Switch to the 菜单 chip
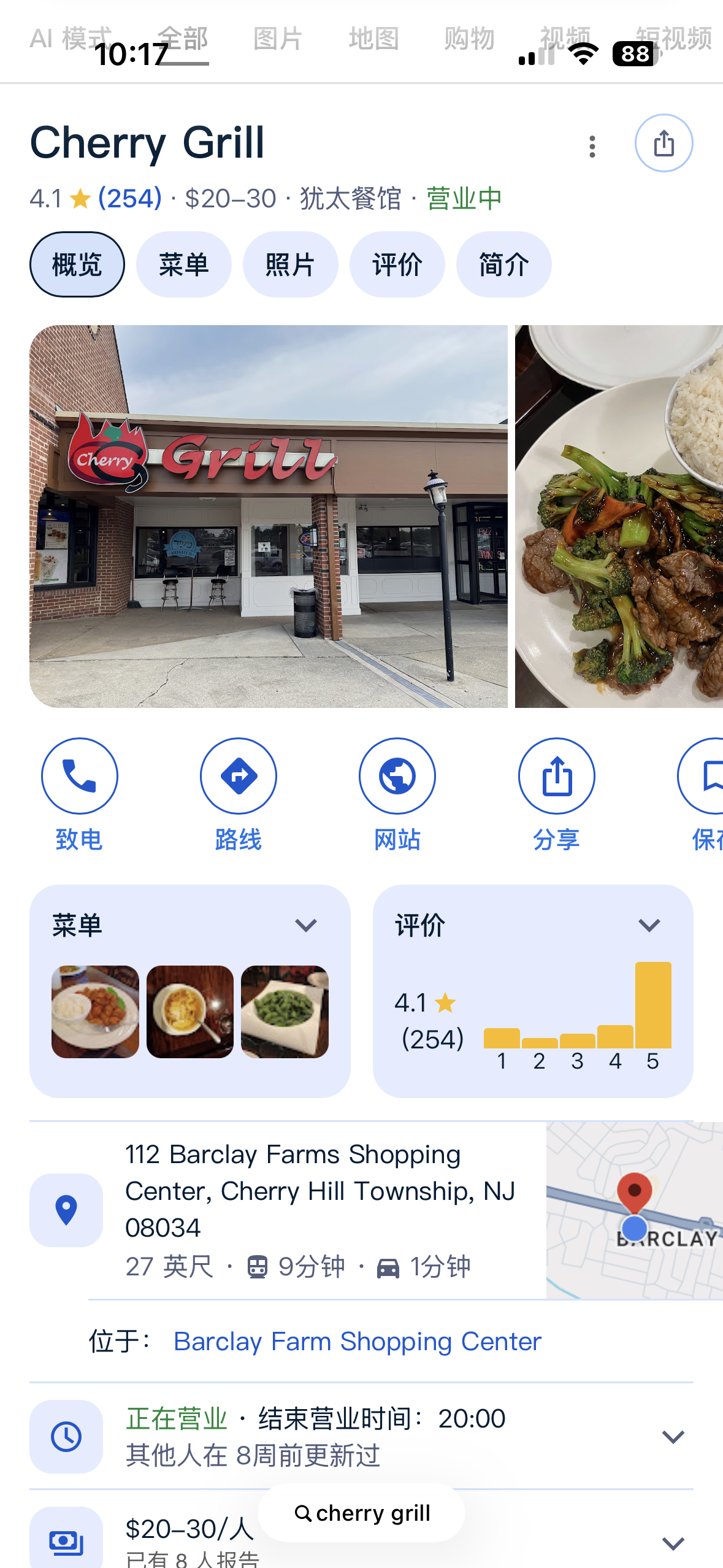 183,265
